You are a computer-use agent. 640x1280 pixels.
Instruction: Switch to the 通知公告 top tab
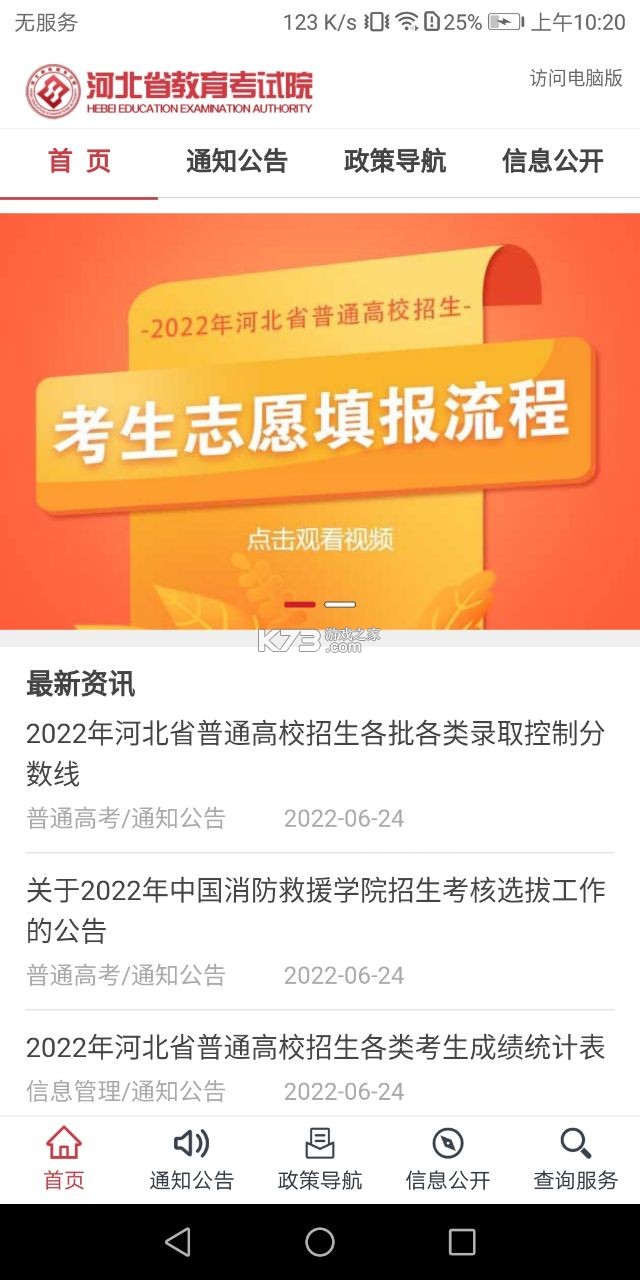[237, 161]
